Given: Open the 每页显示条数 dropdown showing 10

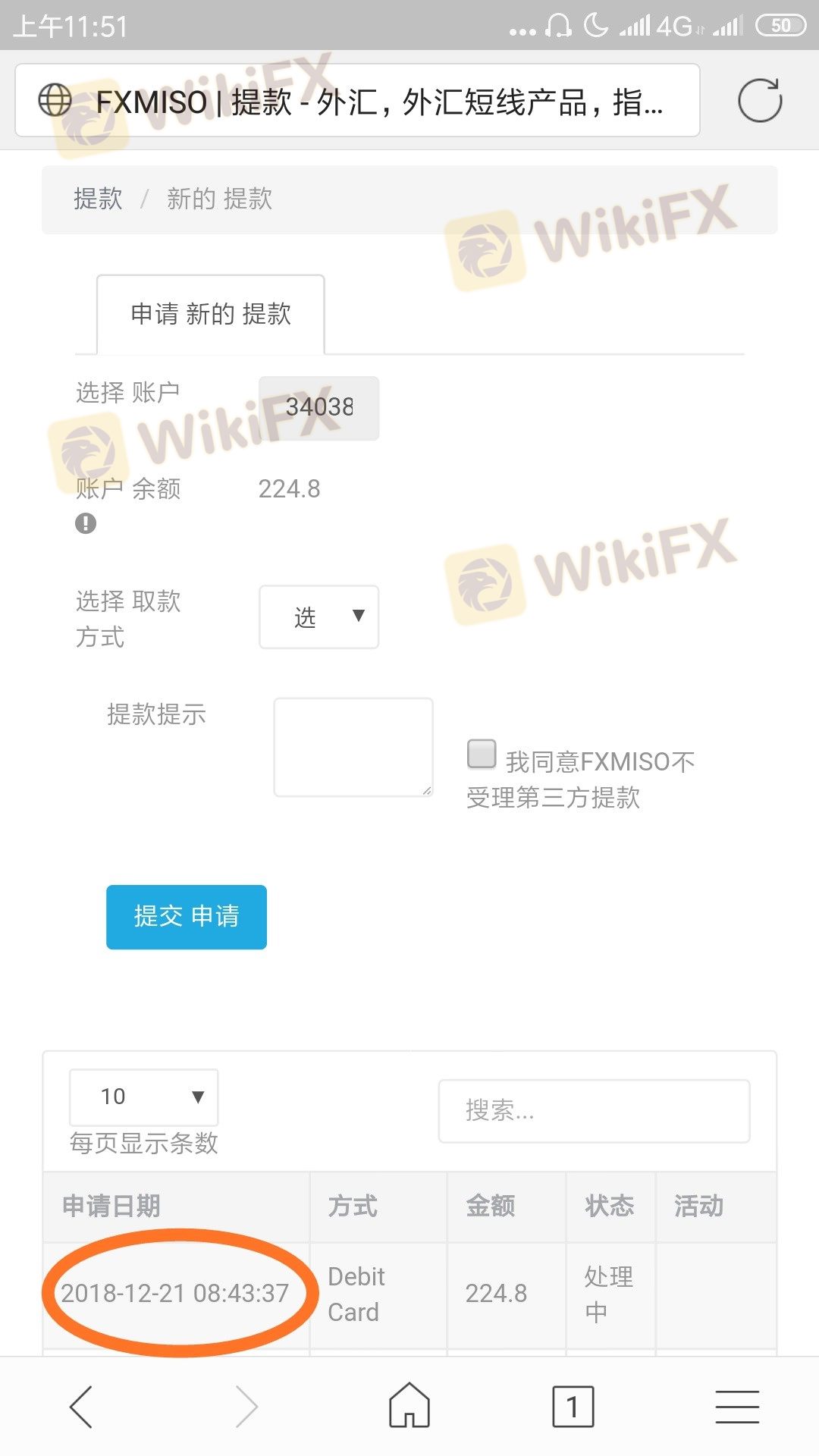Looking at the screenshot, I should [144, 1097].
